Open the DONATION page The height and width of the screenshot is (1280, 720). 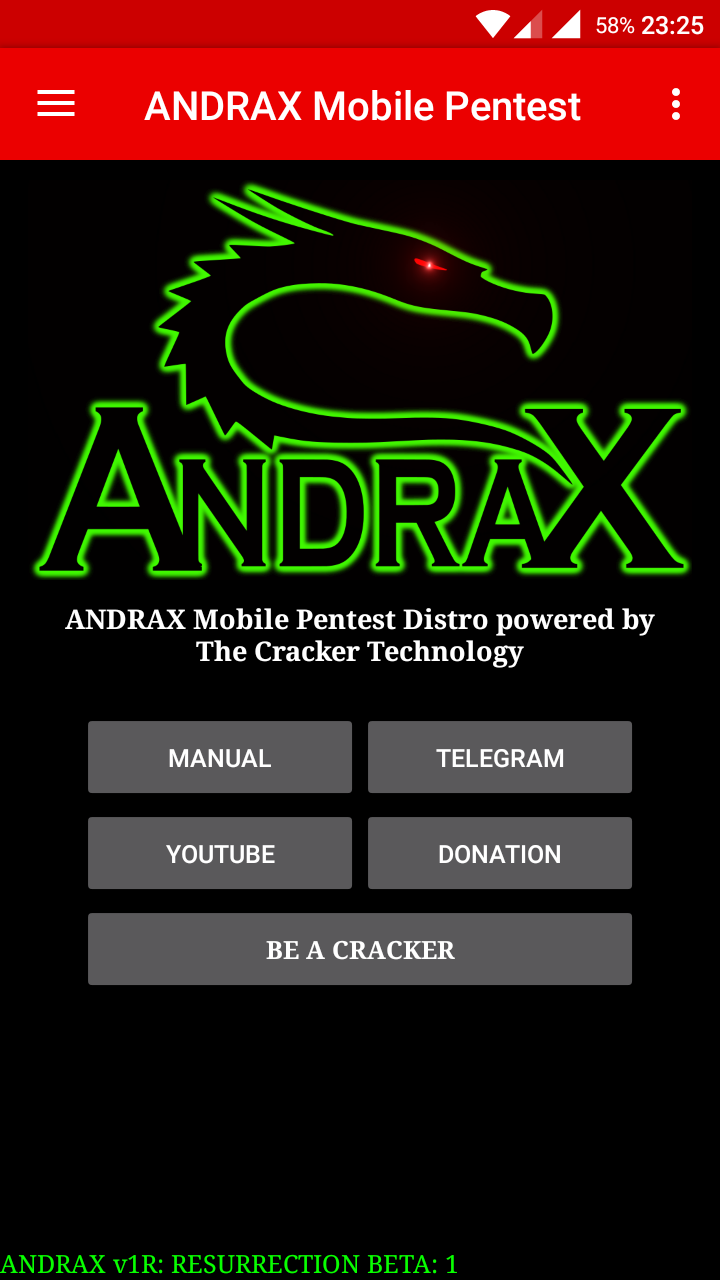(500, 853)
